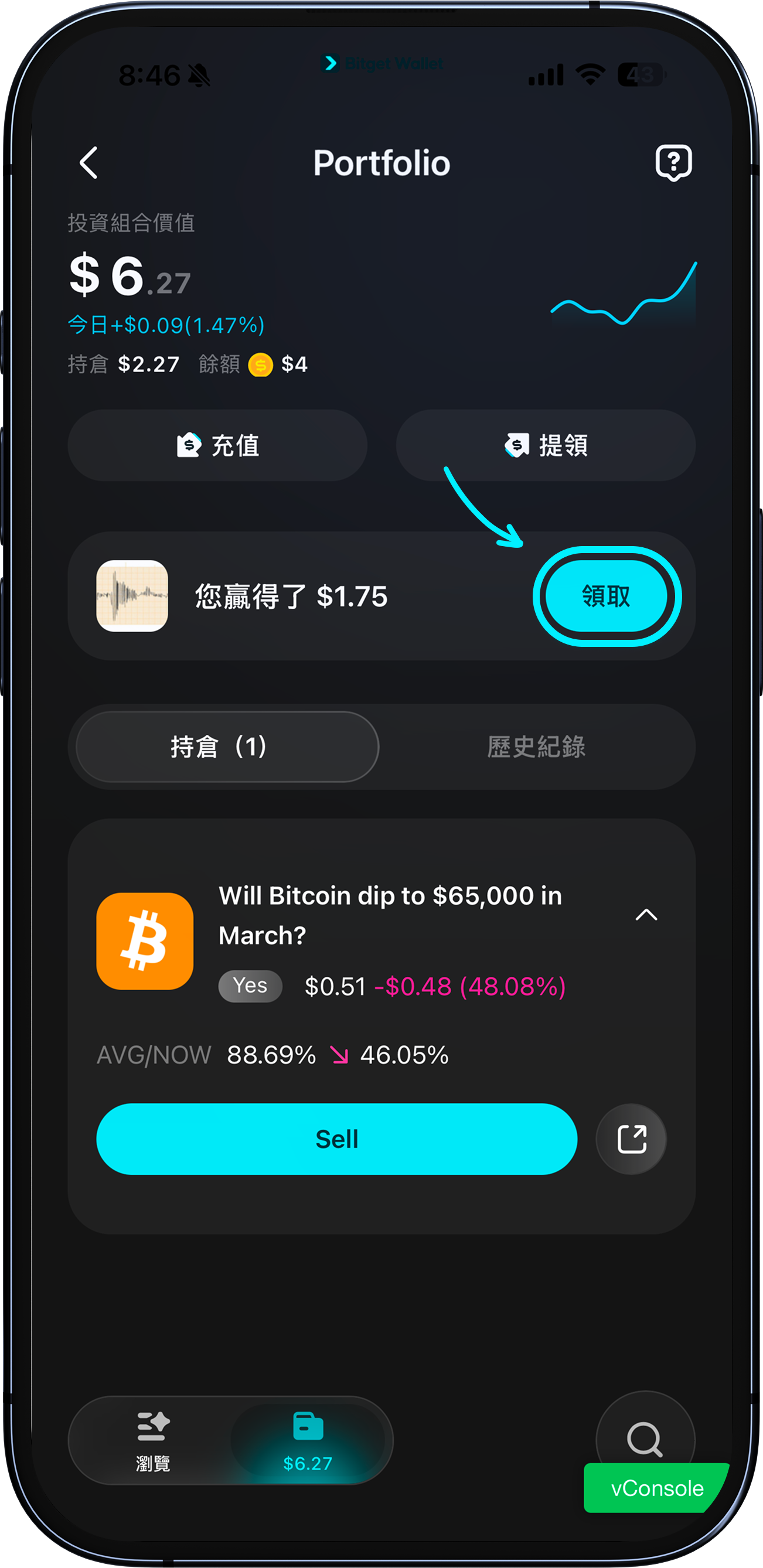This screenshot has width=763, height=1568.
Task: Switch to the 歷史紀錄 history tab
Action: [536, 748]
